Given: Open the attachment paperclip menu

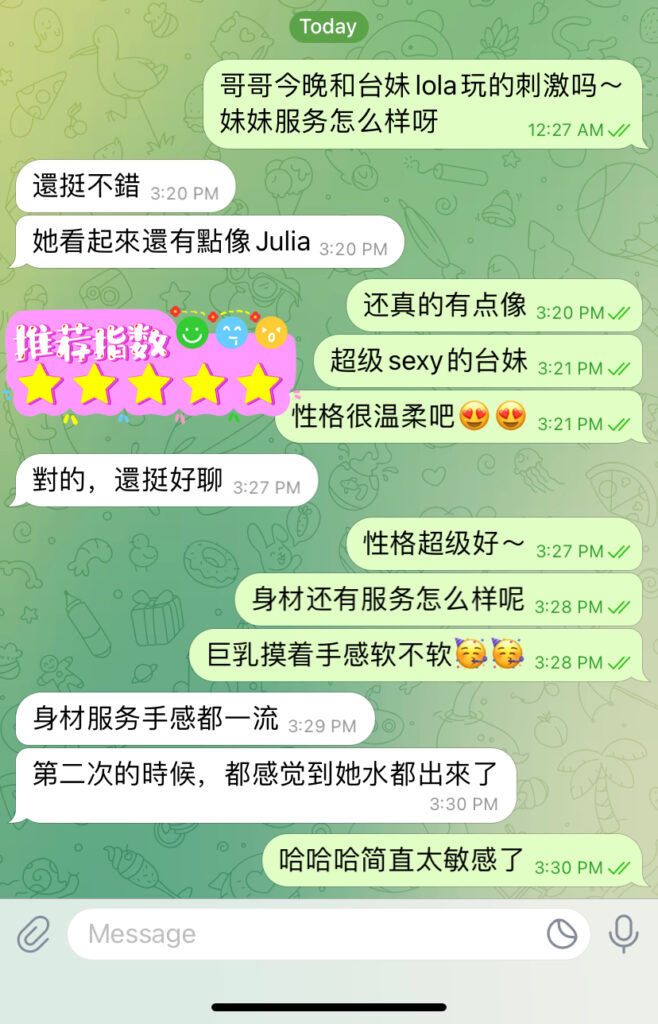Looking at the screenshot, I should coord(33,935).
